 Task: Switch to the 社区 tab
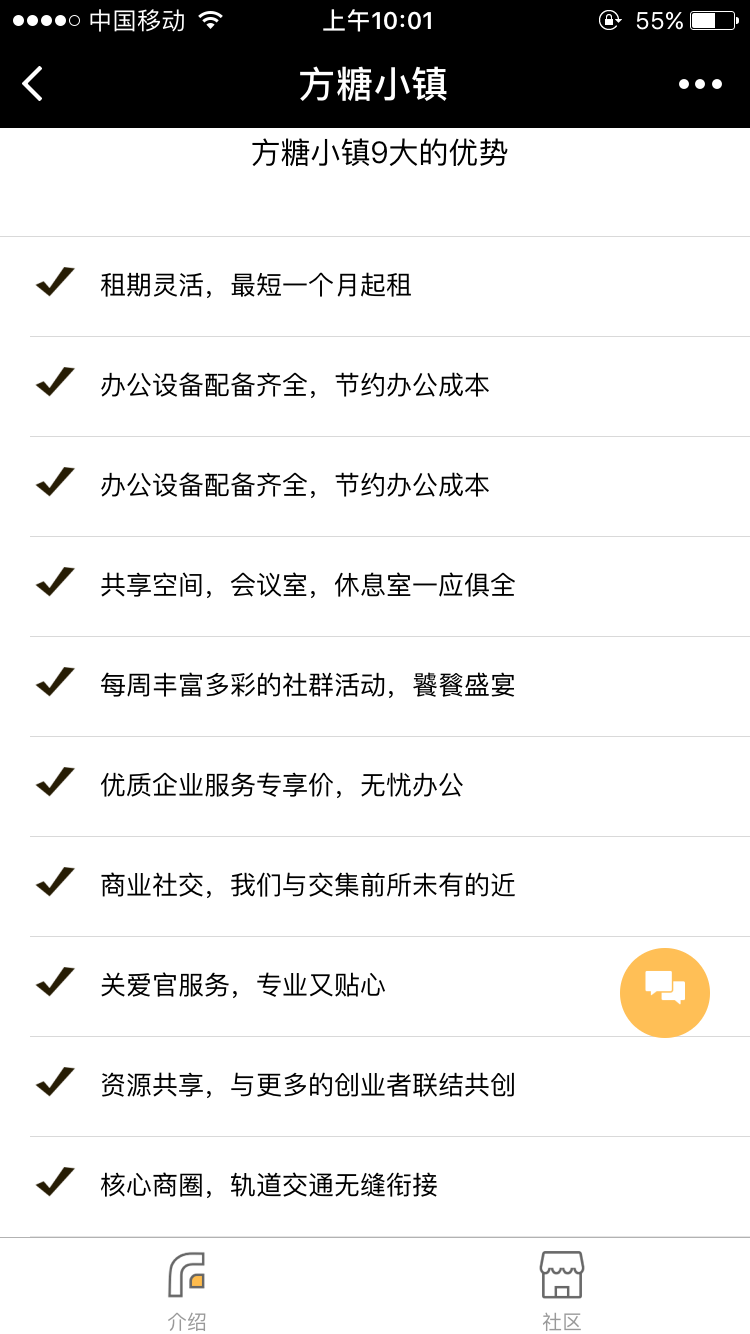point(562,1290)
